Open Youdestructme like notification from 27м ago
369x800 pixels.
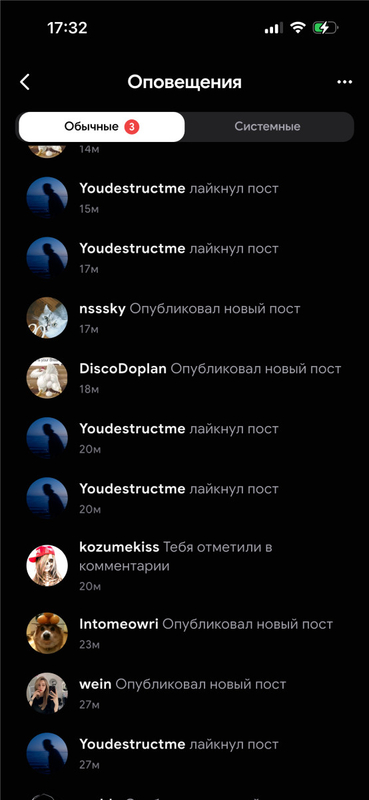pyautogui.click(x=184, y=753)
